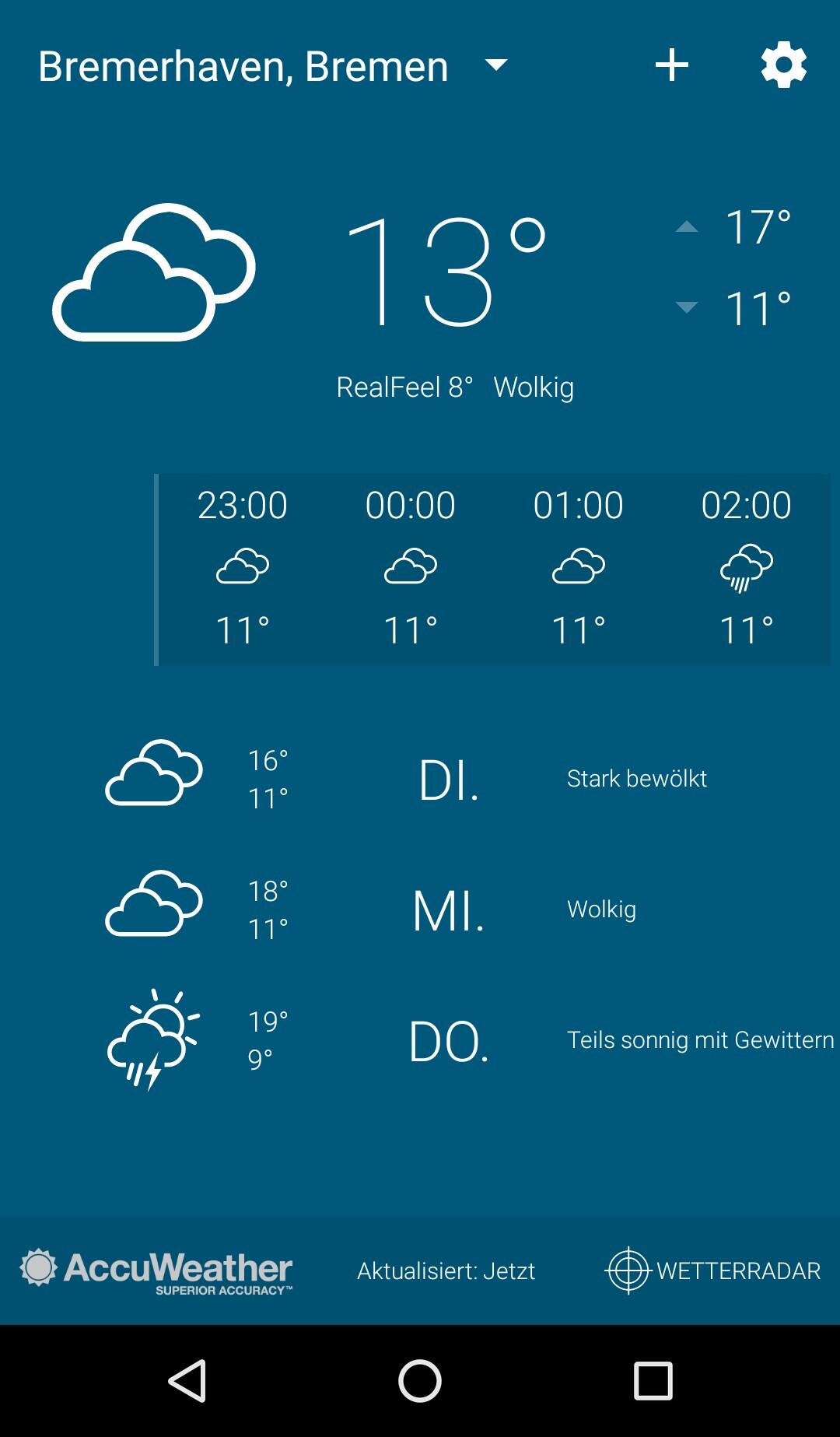This screenshot has width=840, height=1437.
Task: Open DI. forecast Stark bewölkt
Action: tap(449, 780)
